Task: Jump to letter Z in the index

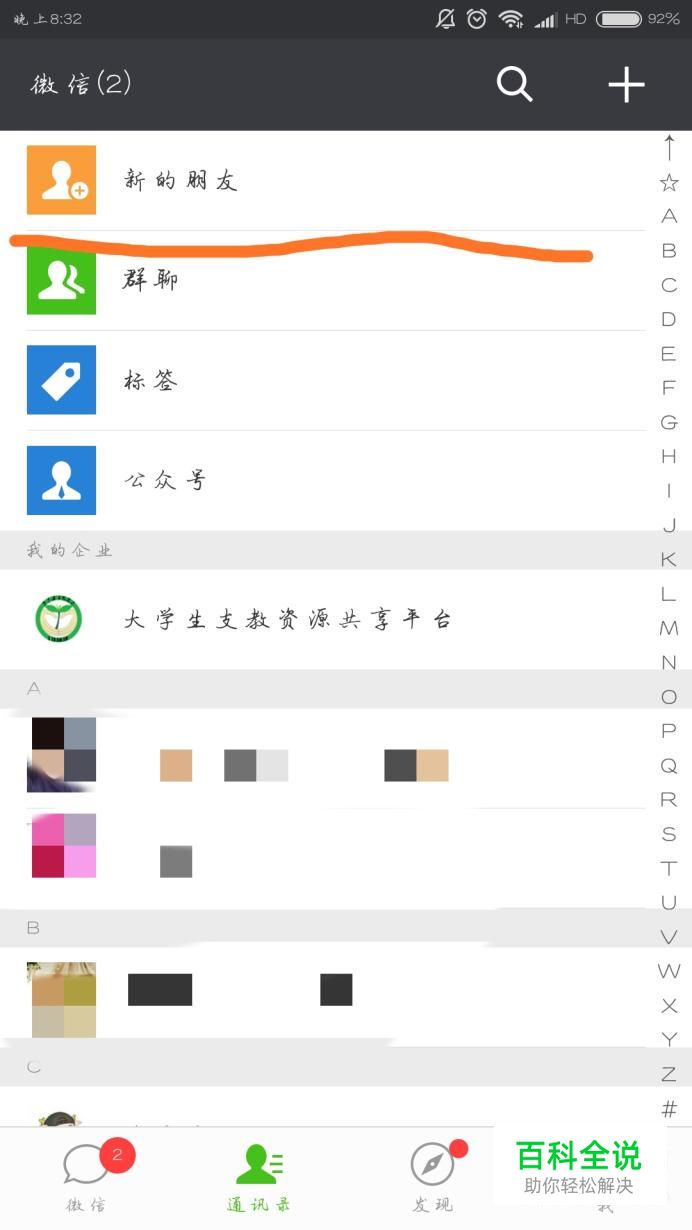Action: 669,1074
